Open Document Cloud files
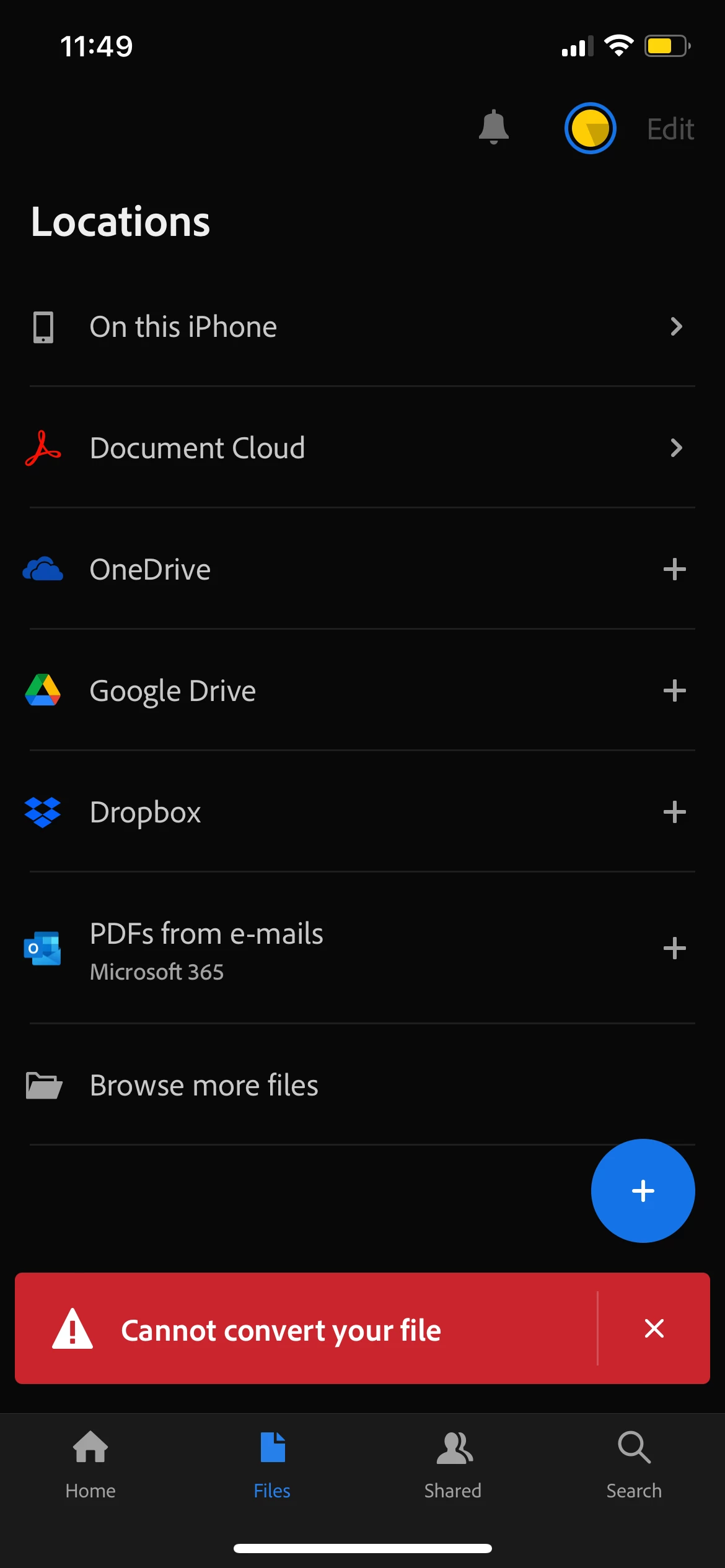The width and height of the screenshot is (725, 1568). point(362,448)
